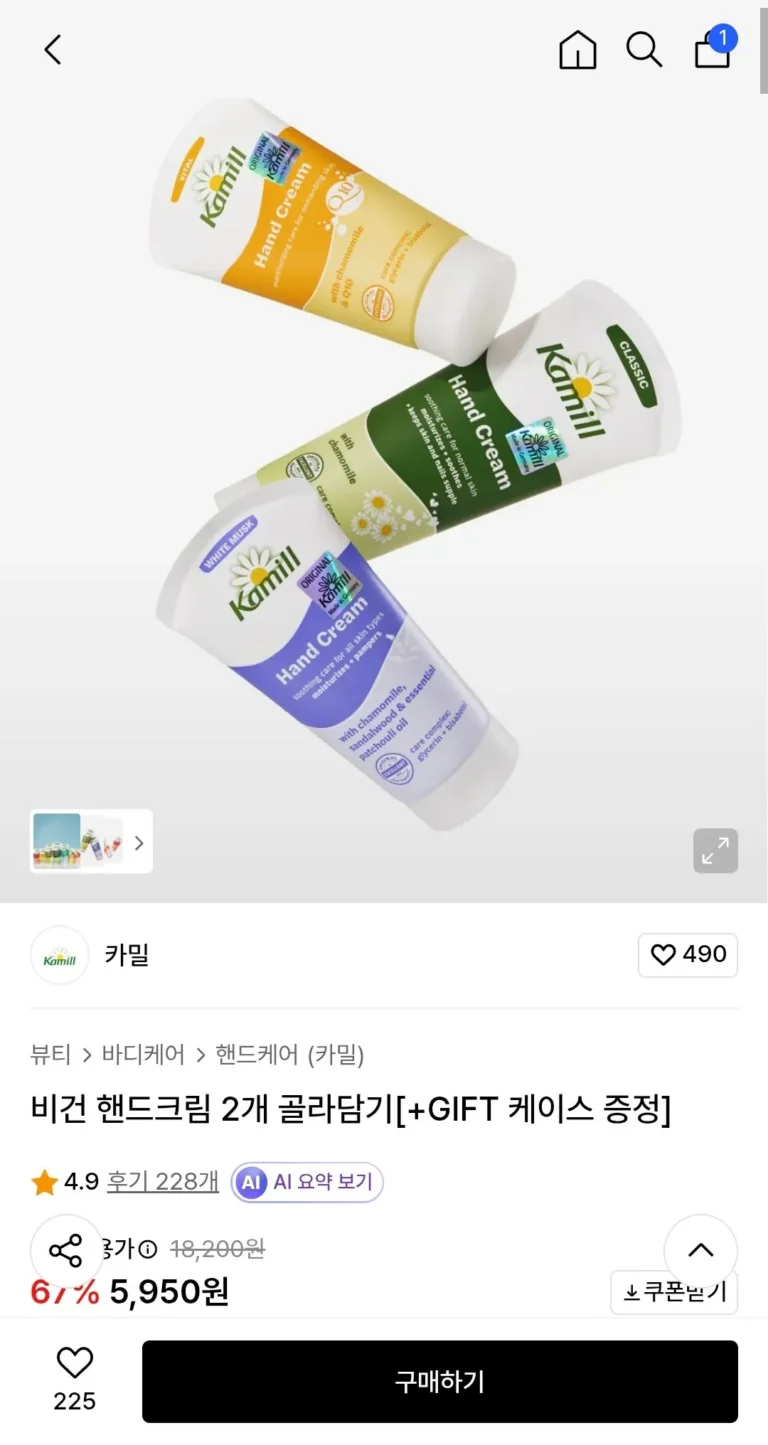768x1445 pixels.
Task: Go back using the top-left arrow
Action: (x=53, y=49)
